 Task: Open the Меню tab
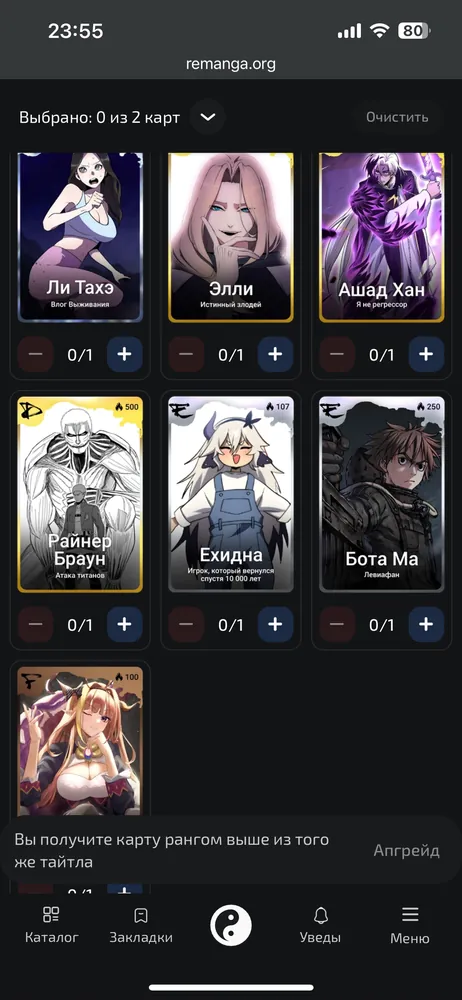[410, 925]
